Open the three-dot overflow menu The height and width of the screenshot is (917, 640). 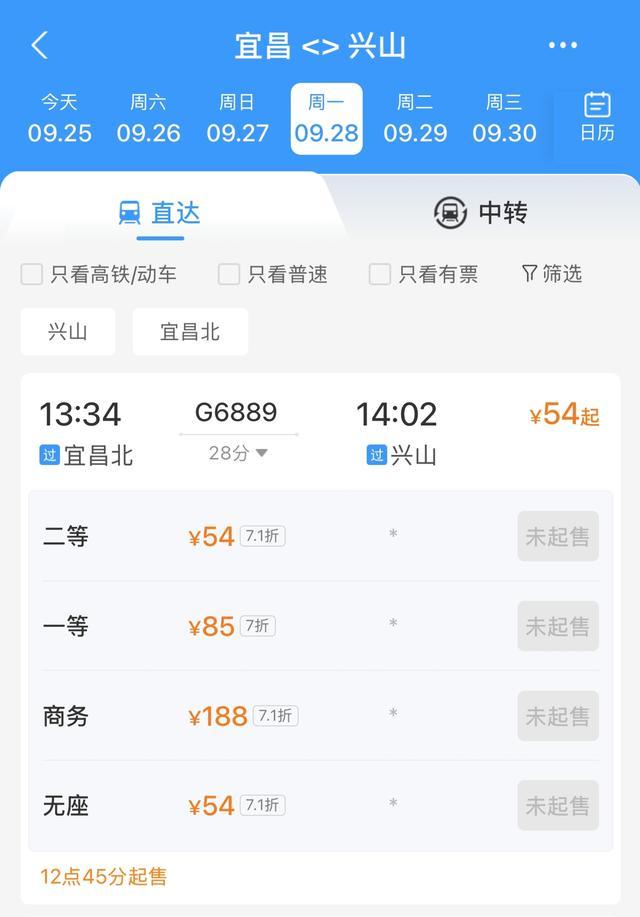tap(563, 45)
